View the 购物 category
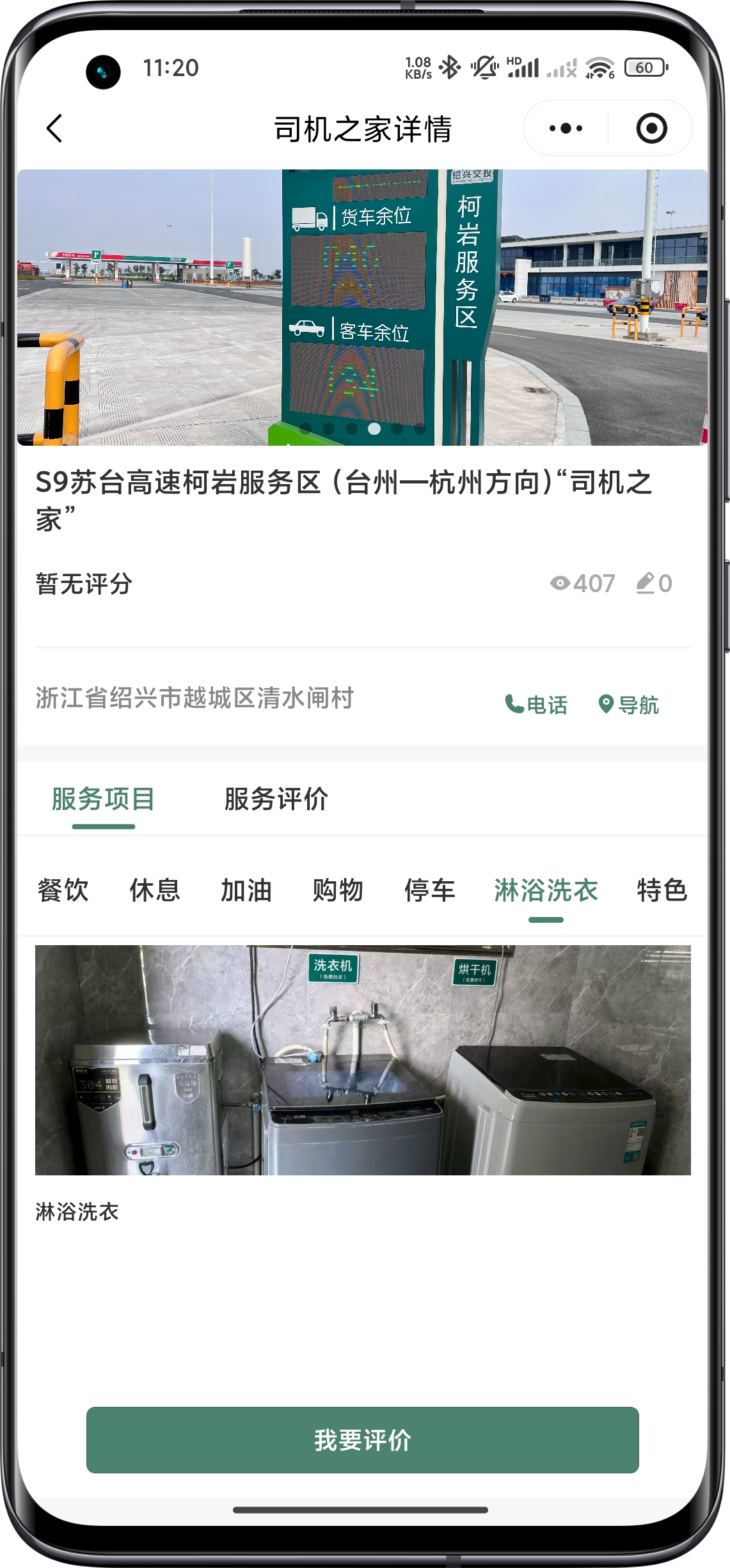This screenshot has height=1568, width=730. pos(338,890)
